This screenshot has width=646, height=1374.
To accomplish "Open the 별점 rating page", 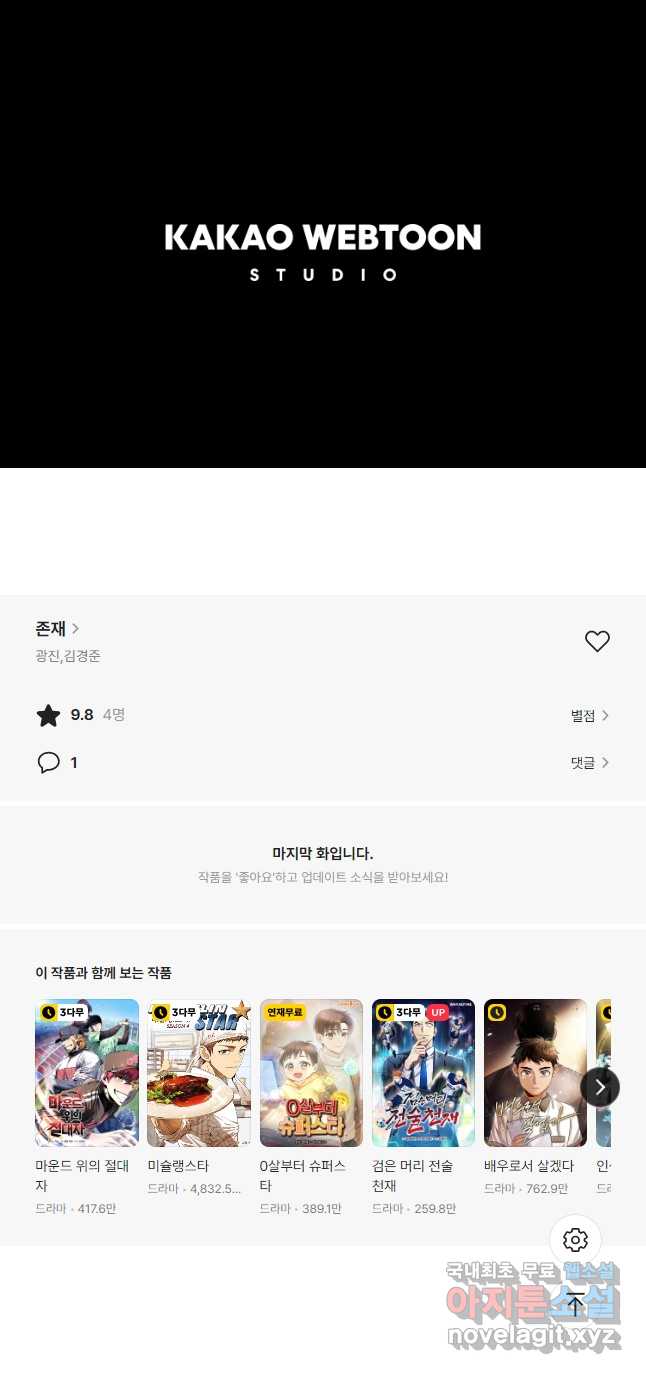I will click(x=589, y=715).
